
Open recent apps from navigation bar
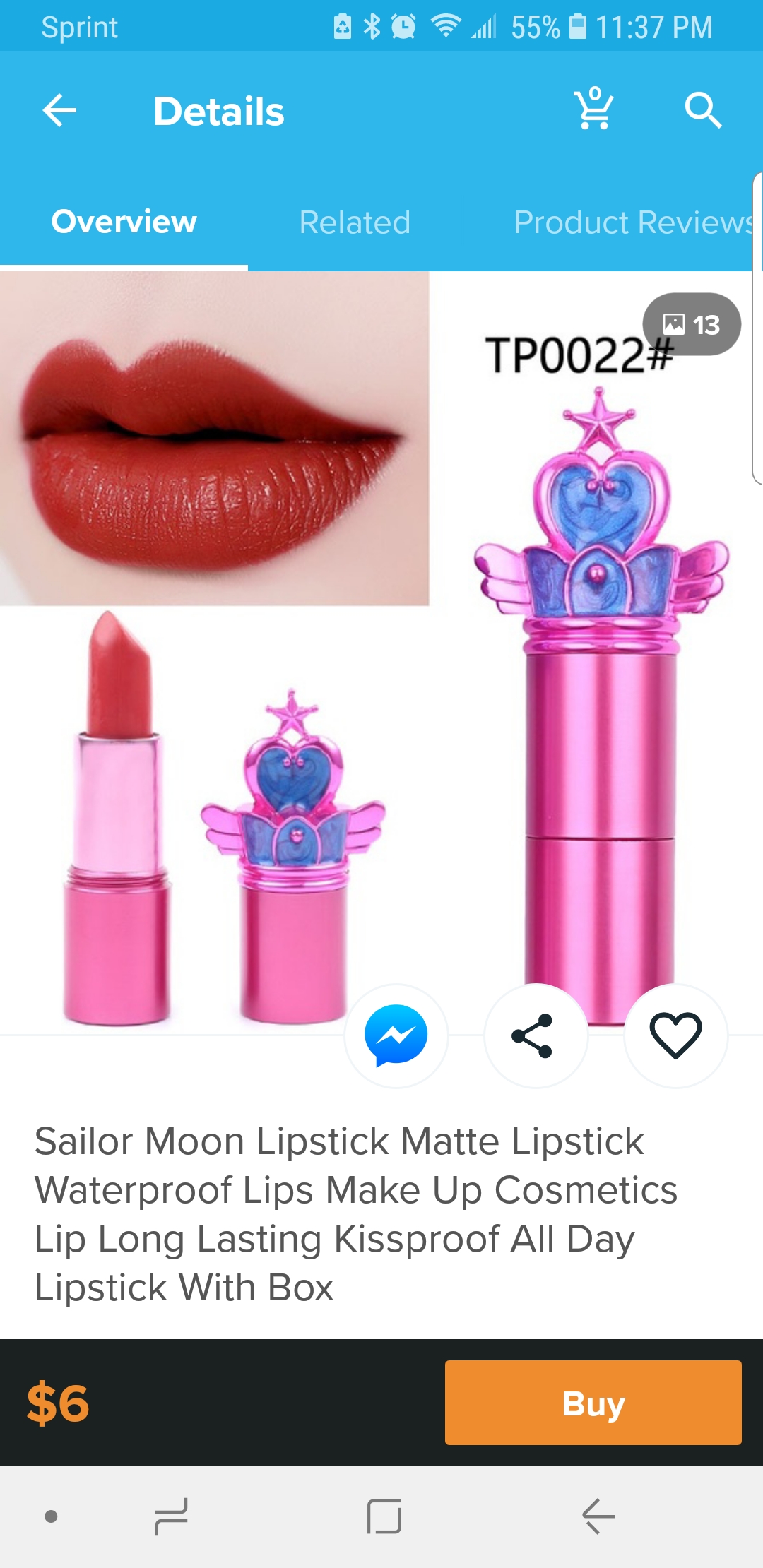point(171,1516)
